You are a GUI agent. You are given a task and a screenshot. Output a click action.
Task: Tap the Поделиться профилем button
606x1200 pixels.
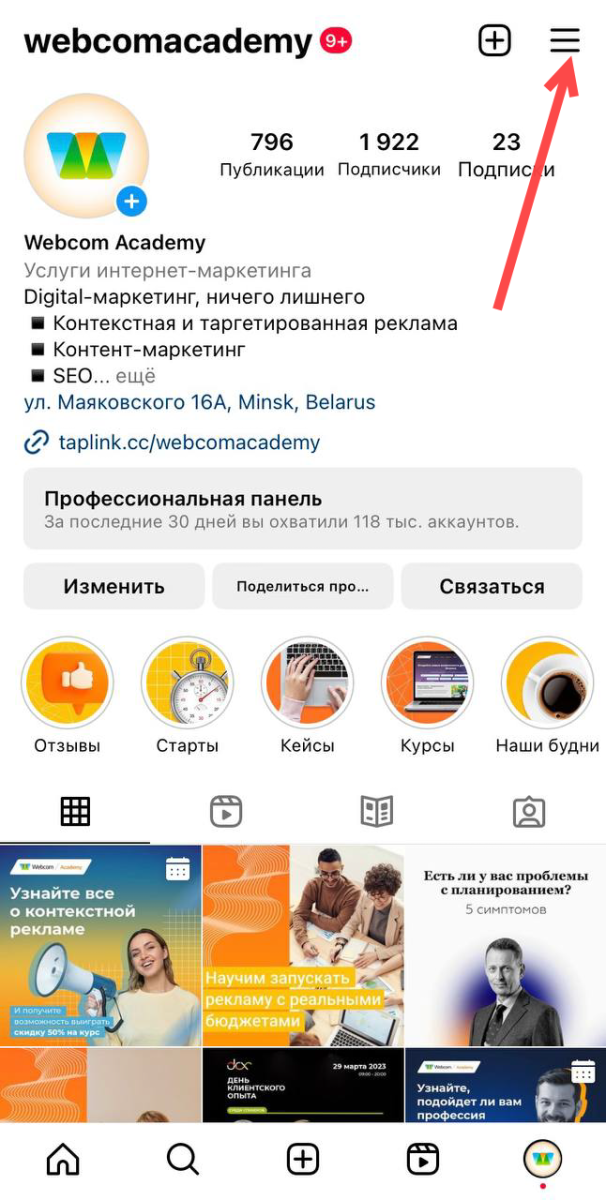coord(302,587)
